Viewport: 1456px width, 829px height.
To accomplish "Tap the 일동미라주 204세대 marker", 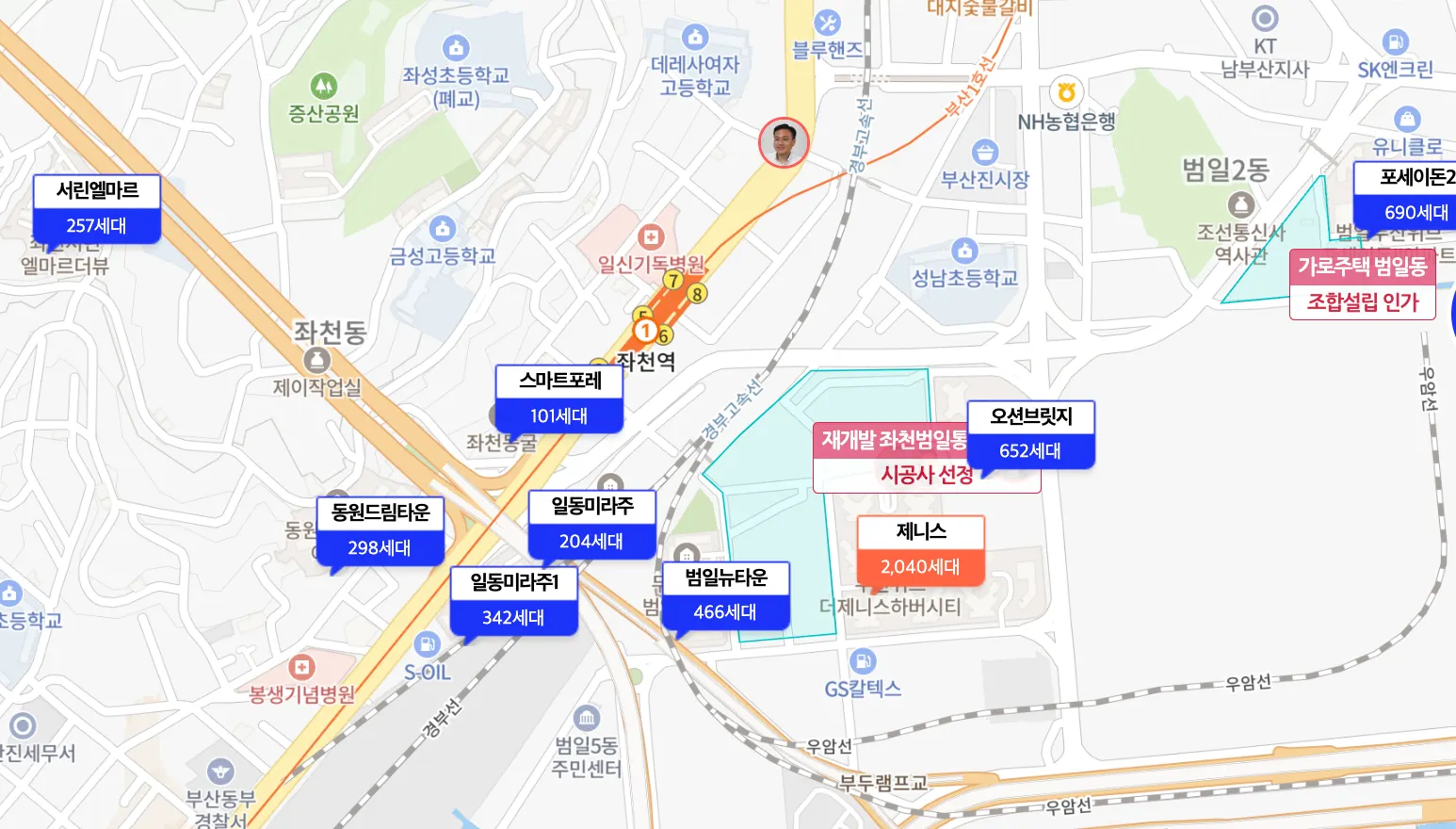I will 591,524.
